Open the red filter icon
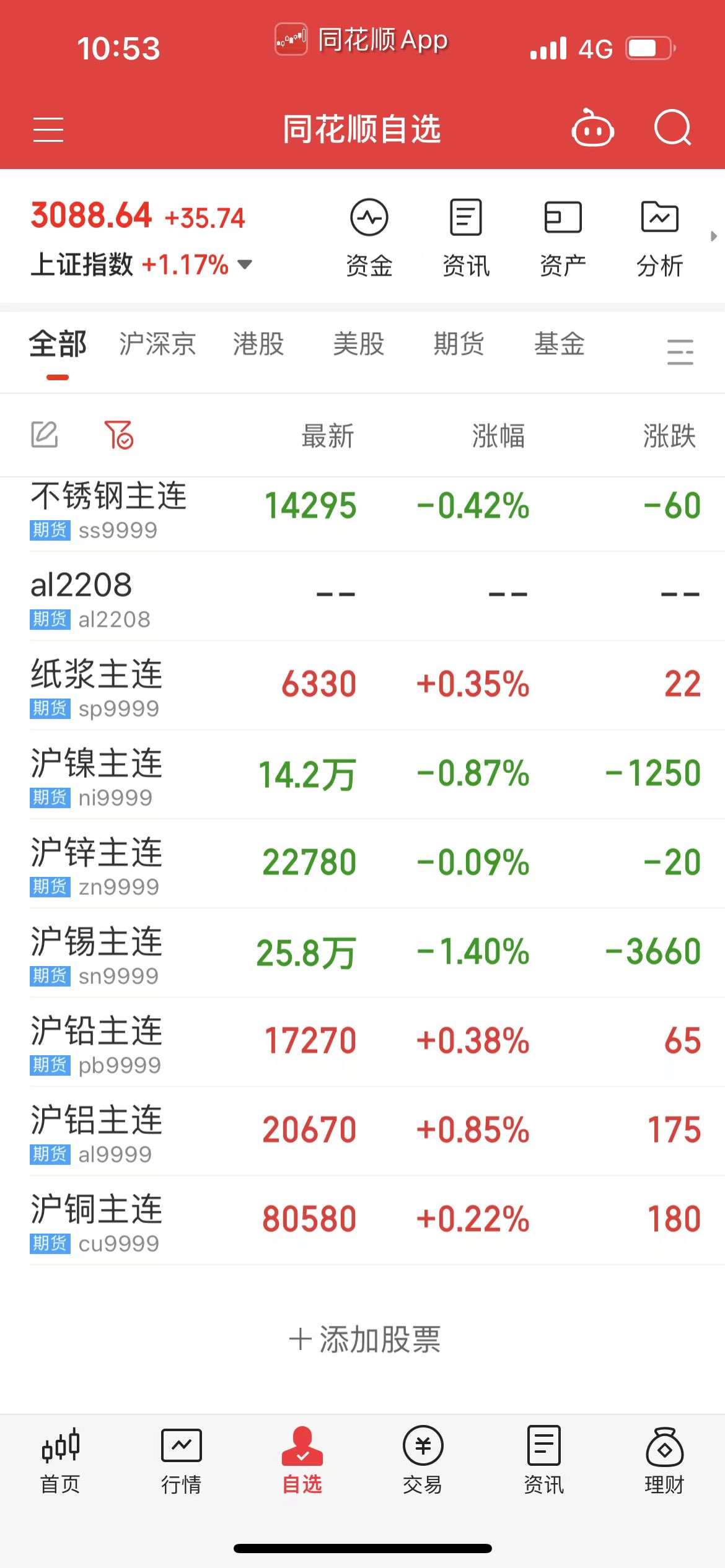This screenshot has width=725, height=1568. point(118,435)
